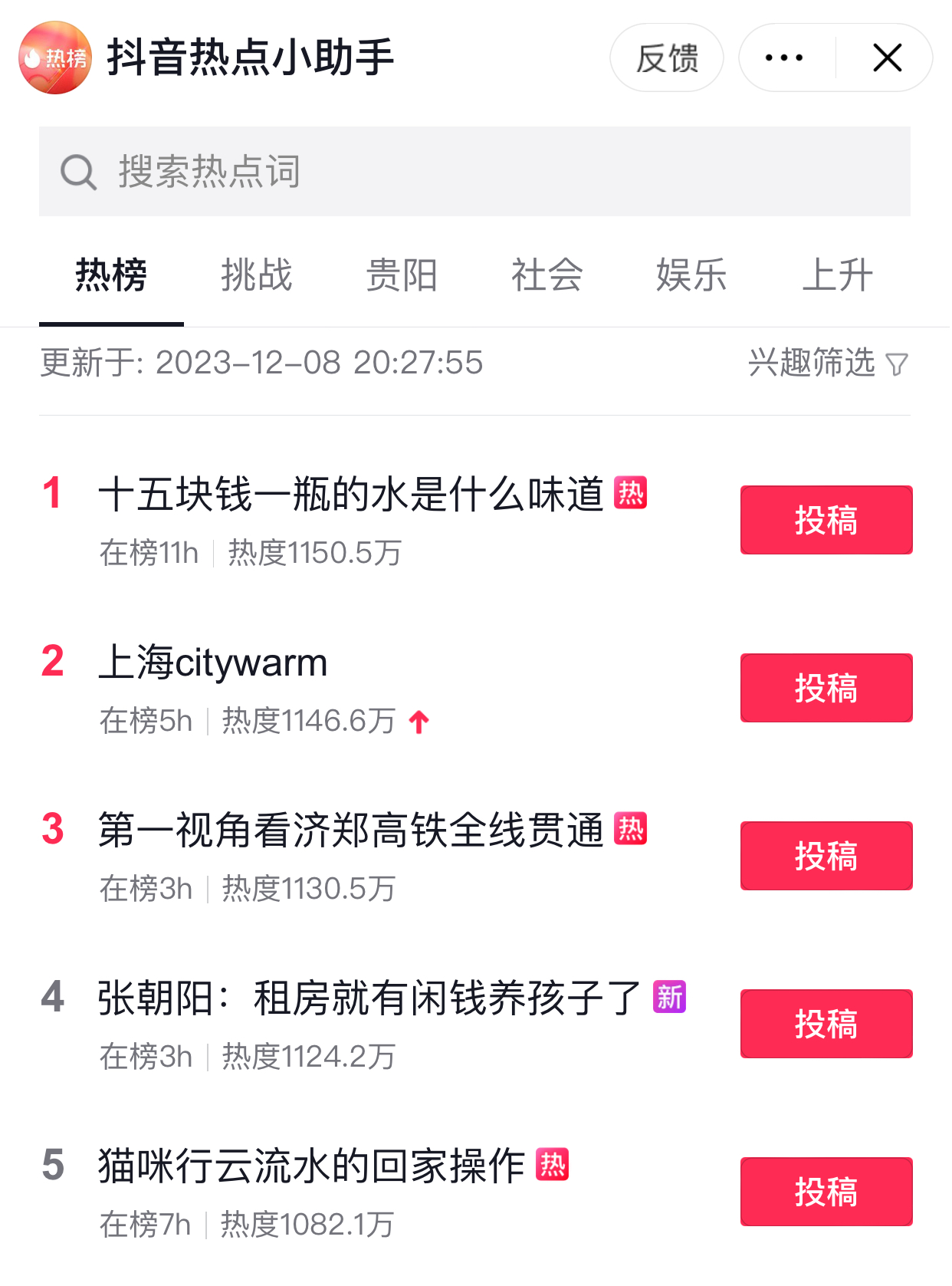Open topic 张朝阳：租房就有闲钱养孩子了

pos(369,998)
